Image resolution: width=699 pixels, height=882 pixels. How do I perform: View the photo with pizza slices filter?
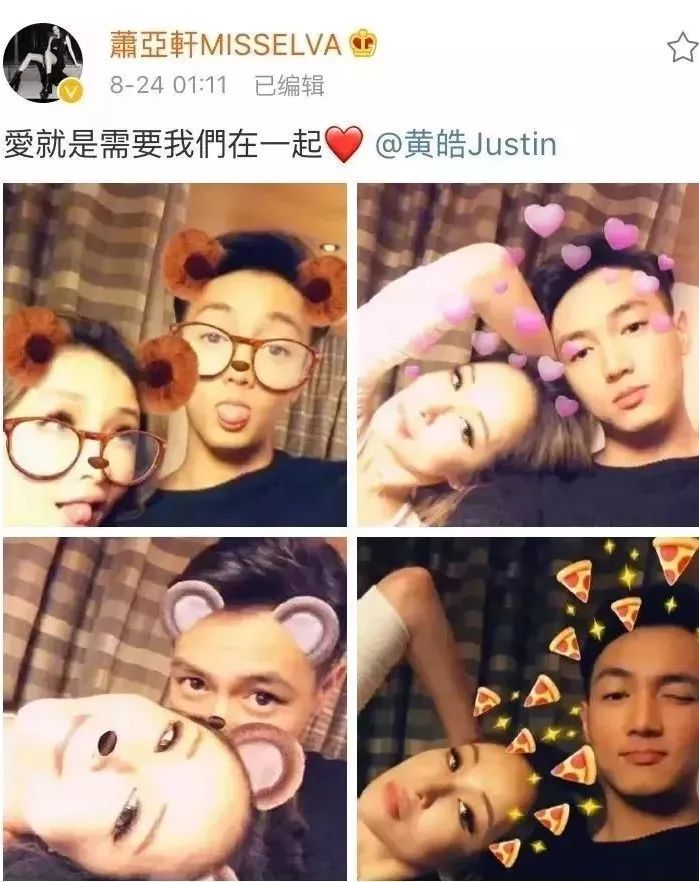point(528,708)
